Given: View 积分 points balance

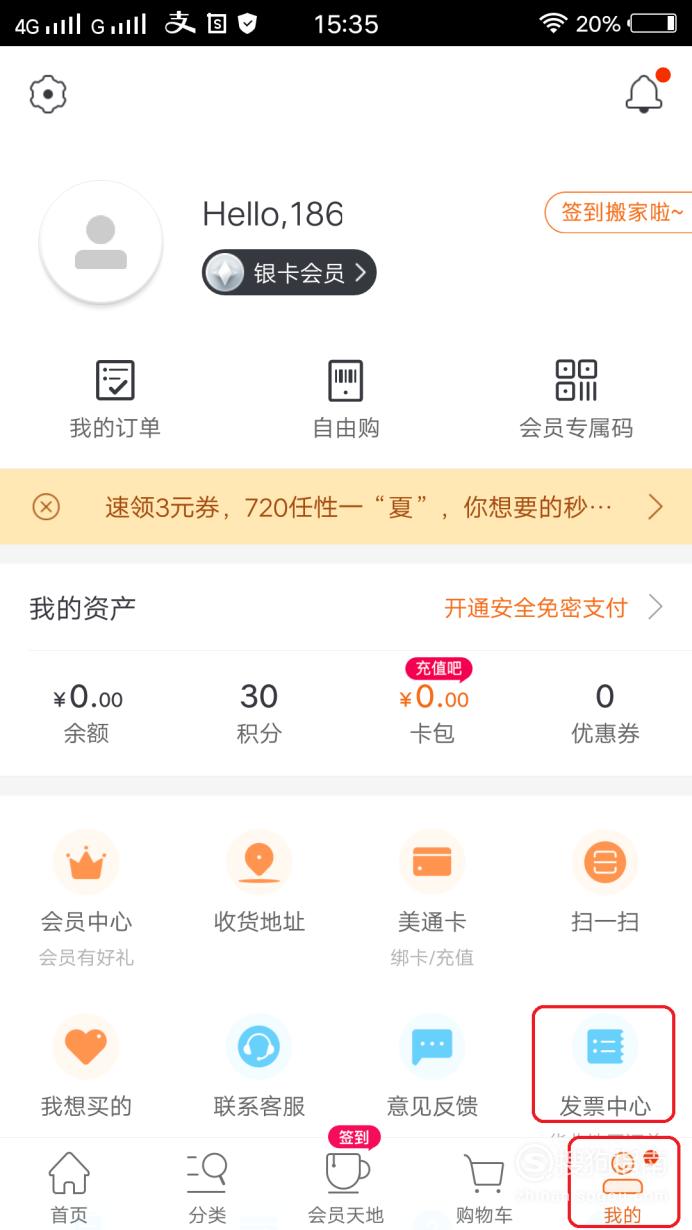Looking at the screenshot, I should [259, 712].
